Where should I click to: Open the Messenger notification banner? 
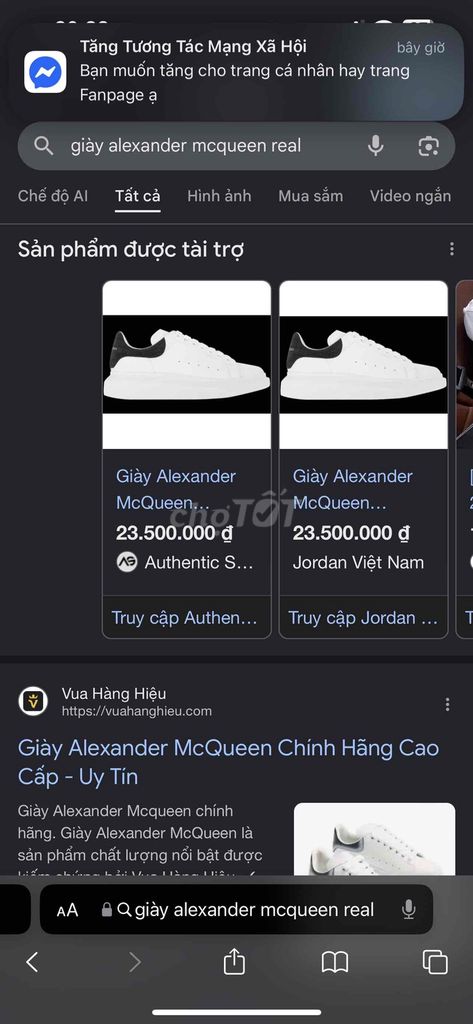click(236, 72)
